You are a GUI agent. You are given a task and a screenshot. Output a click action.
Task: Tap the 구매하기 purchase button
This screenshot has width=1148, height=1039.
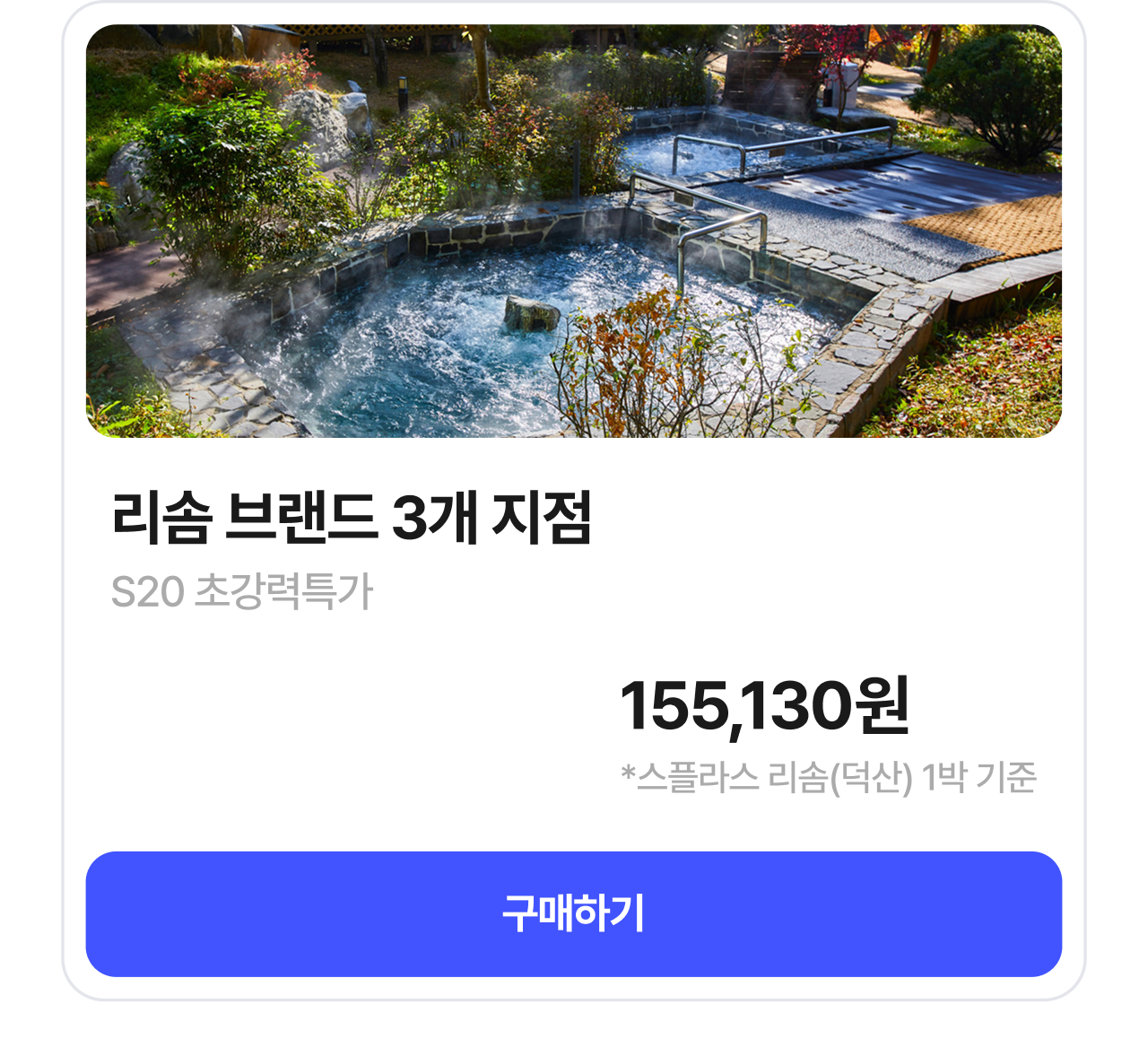[x=573, y=913]
